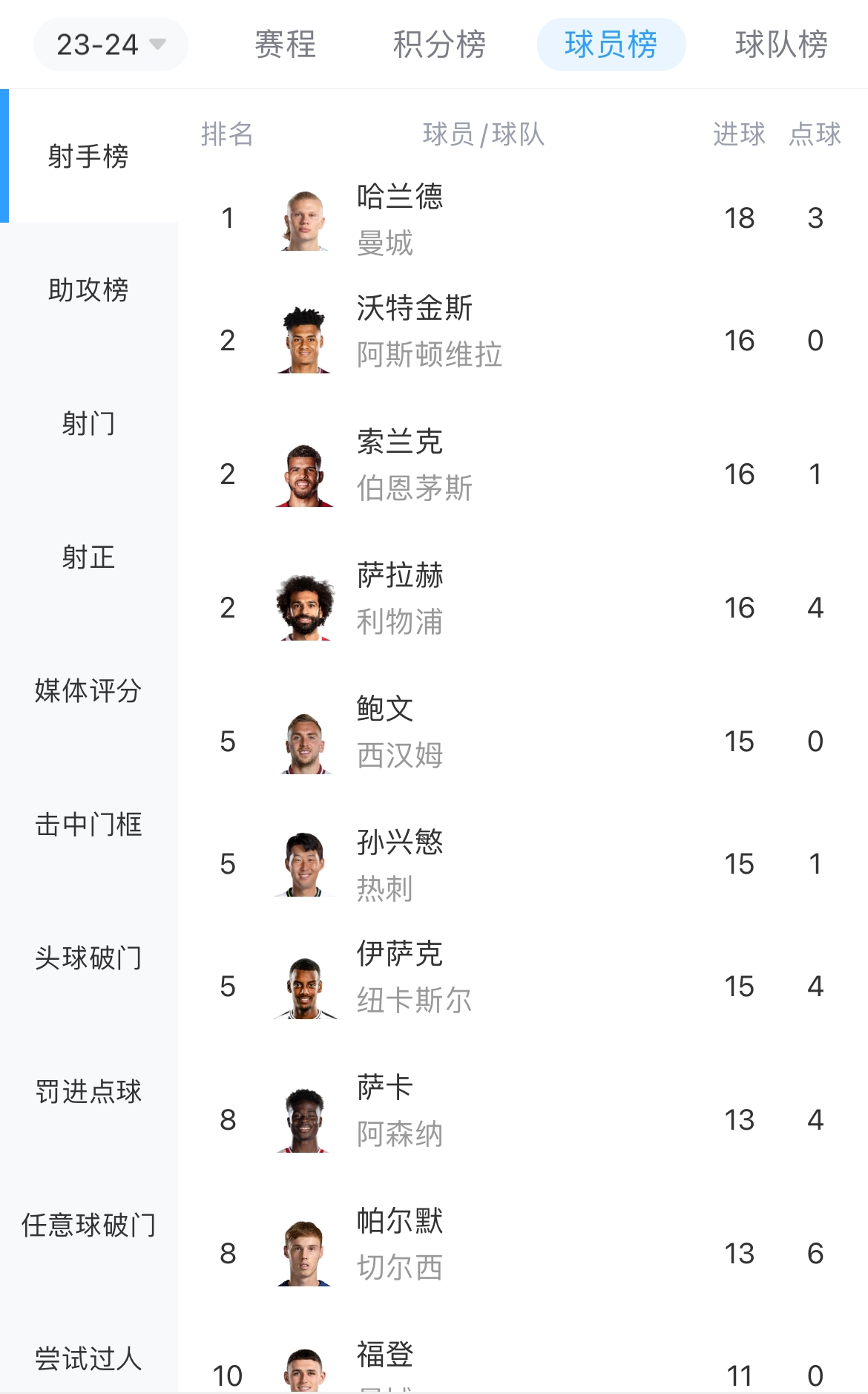The height and width of the screenshot is (1394, 868).
Task: Select 任意球破门 category
Action: click(x=88, y=1226)
